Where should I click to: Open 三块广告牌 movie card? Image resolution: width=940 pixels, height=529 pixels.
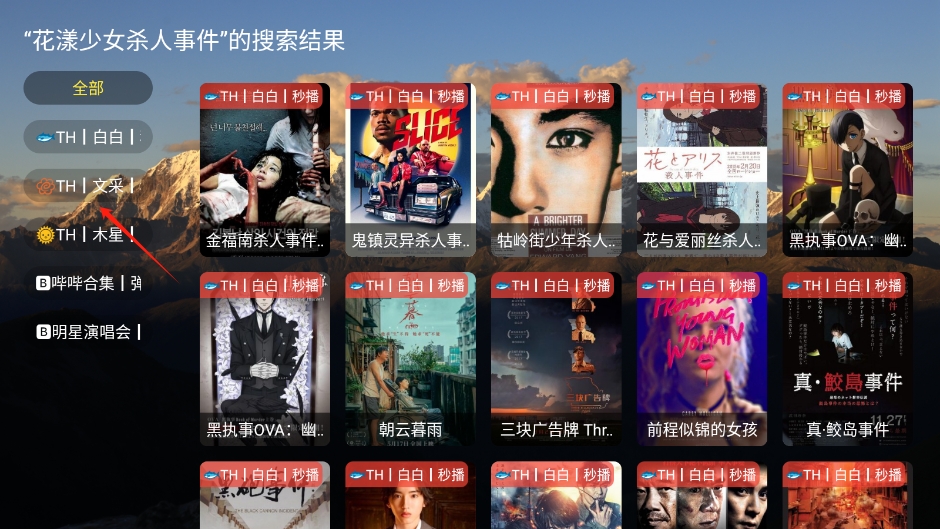556,359
